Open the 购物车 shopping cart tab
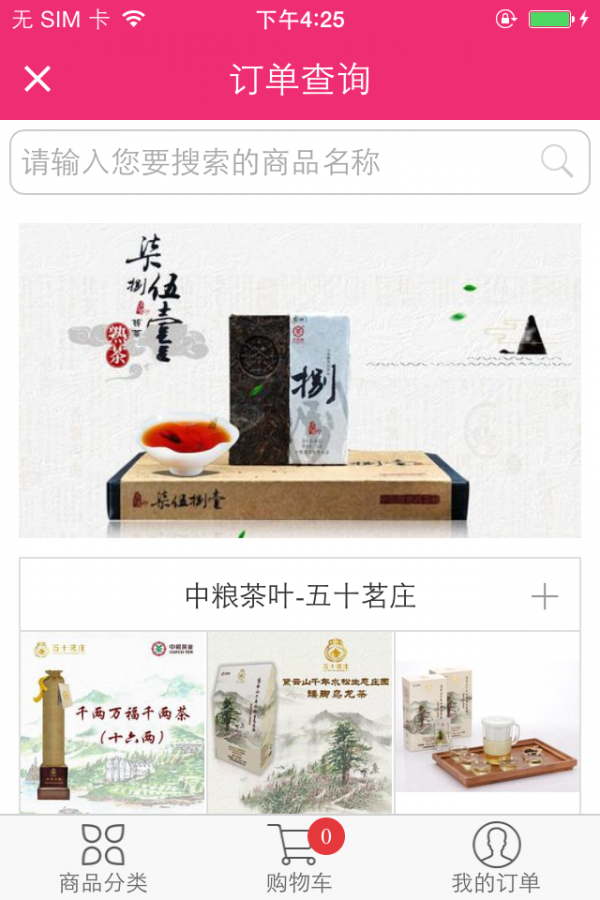 [x=299, y=858]
